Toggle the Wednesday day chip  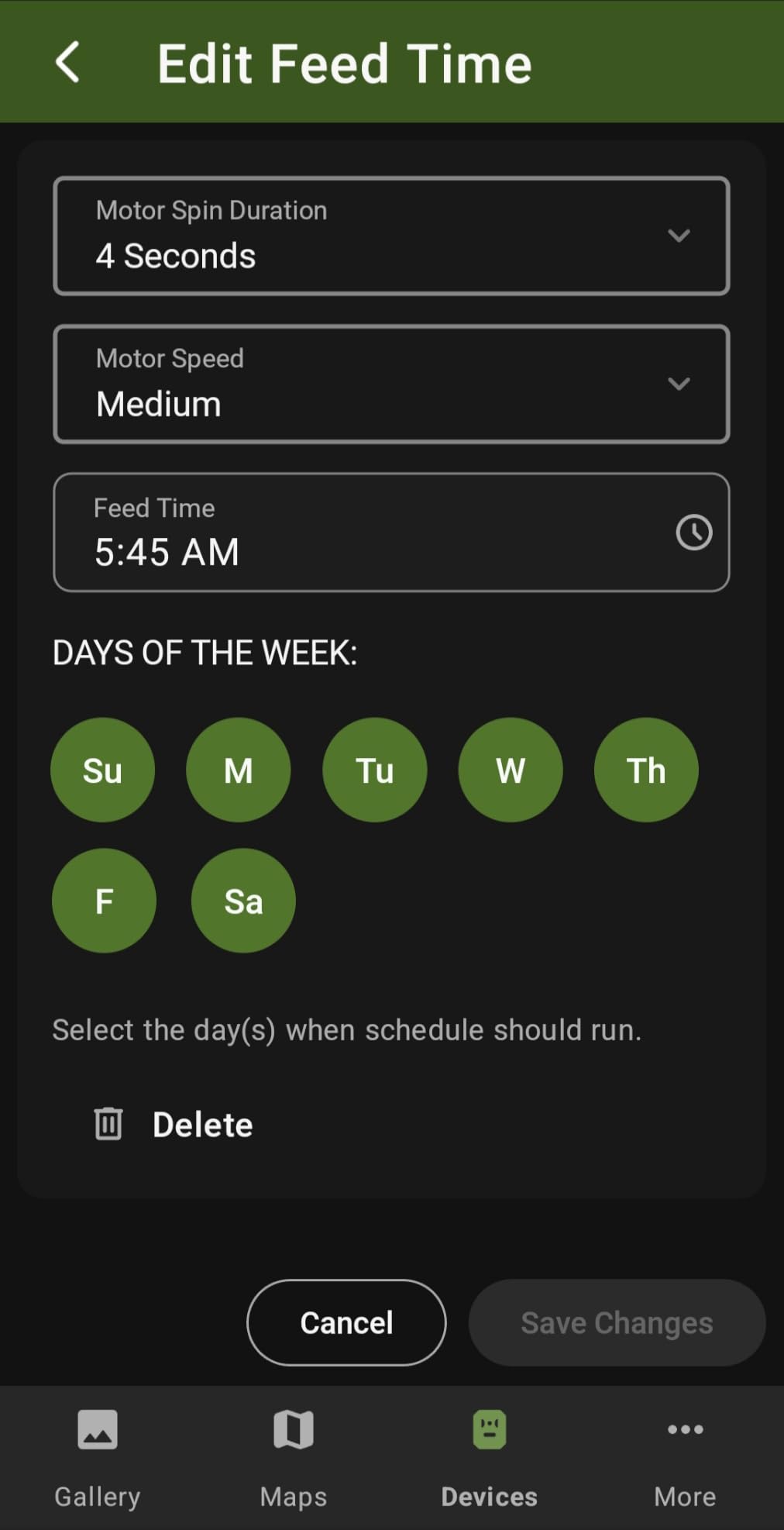[511, 770]
